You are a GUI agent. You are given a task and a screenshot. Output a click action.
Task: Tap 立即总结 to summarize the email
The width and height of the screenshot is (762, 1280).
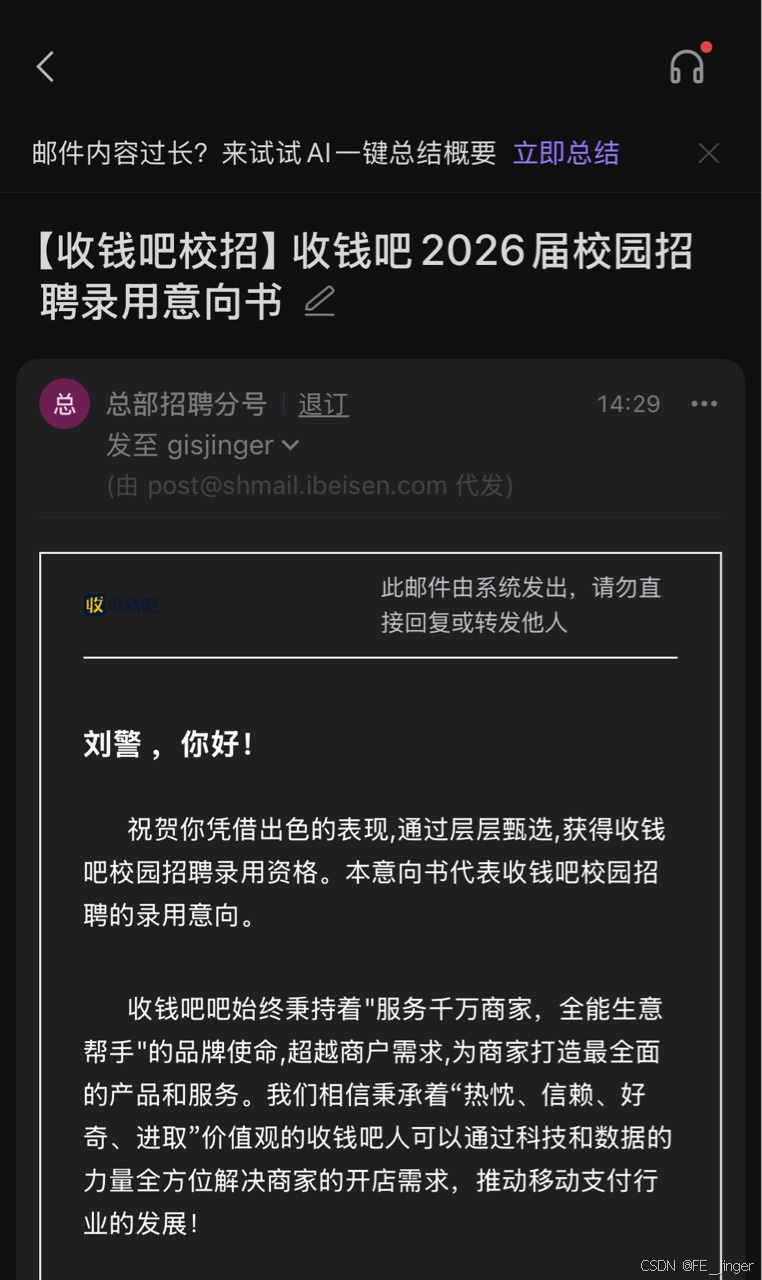[x=566, y=153]
